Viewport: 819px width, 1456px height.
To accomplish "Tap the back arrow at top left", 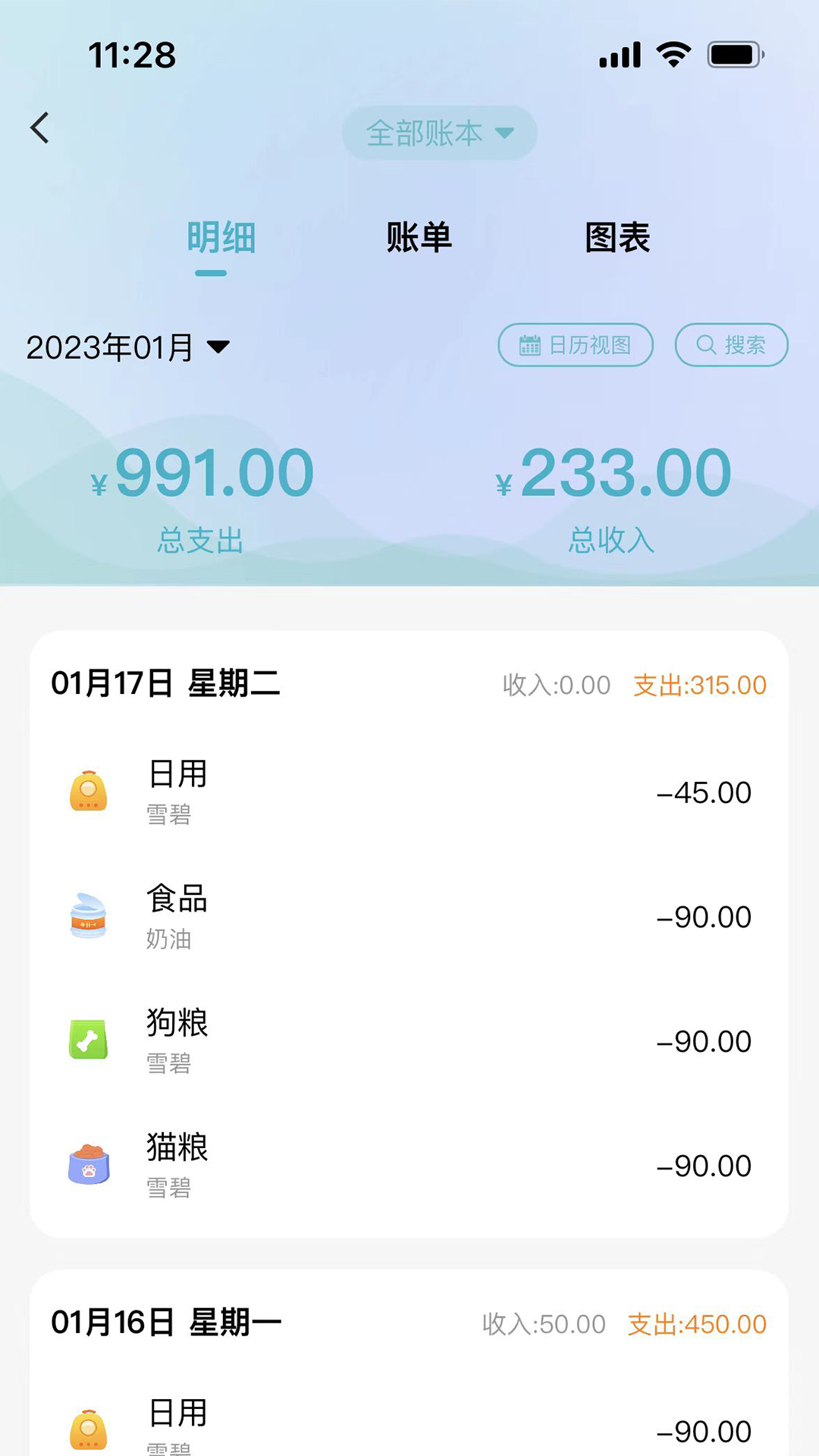I will coord(39,127).
